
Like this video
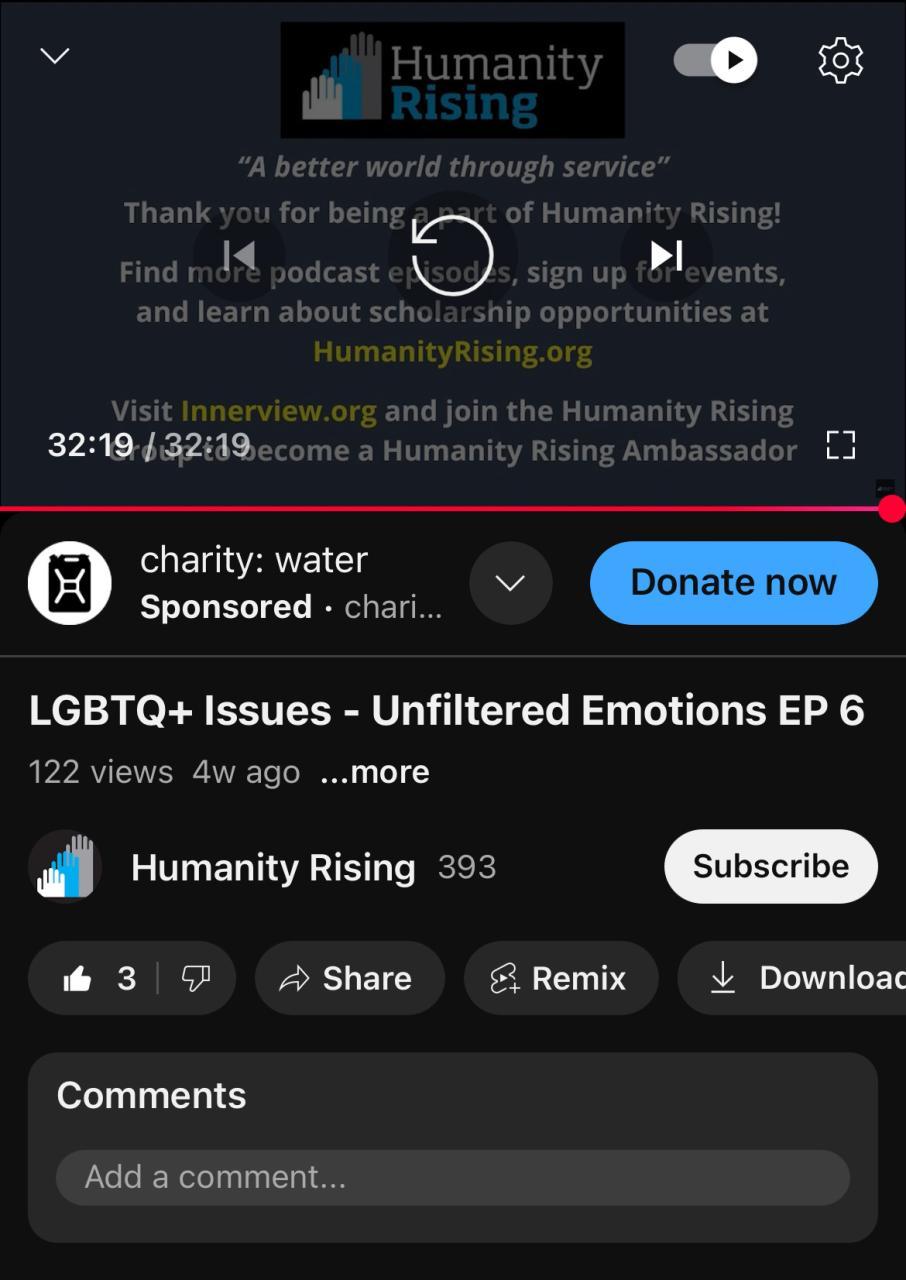[98, 978]
